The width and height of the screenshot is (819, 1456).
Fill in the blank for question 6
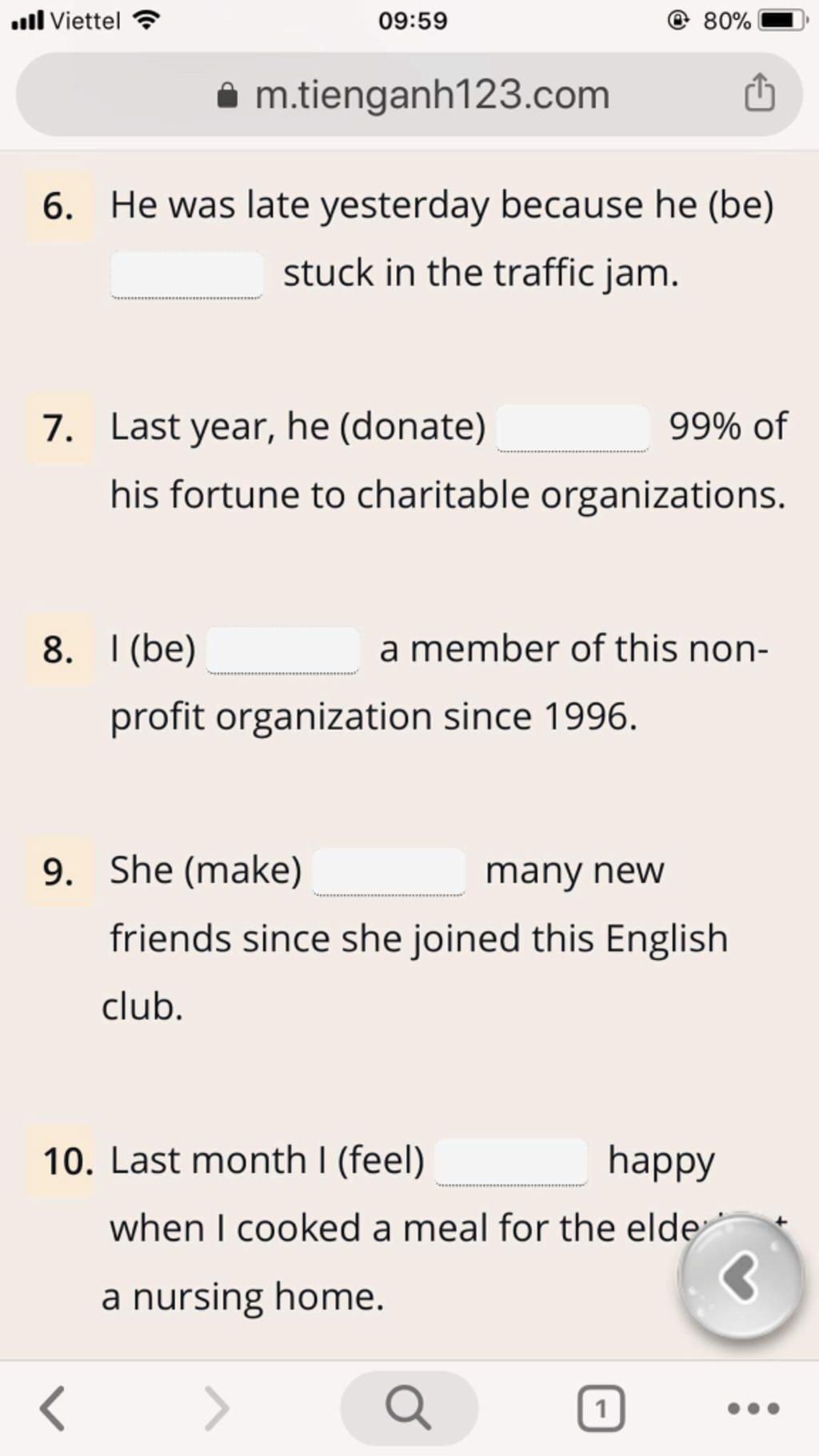pos(186,275)
